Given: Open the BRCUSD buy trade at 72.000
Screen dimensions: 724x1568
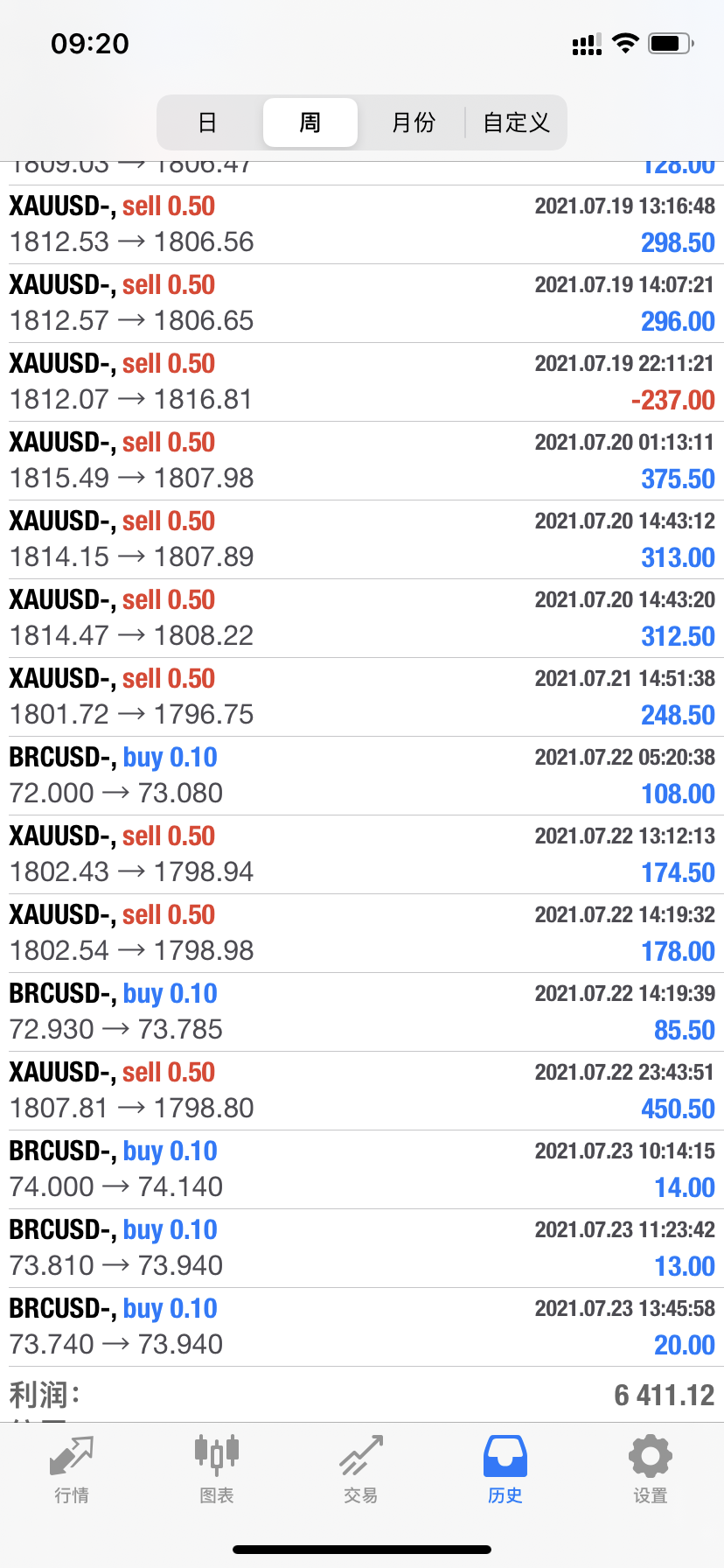Looking at the screenshot, I should click(x=362, y=776).
